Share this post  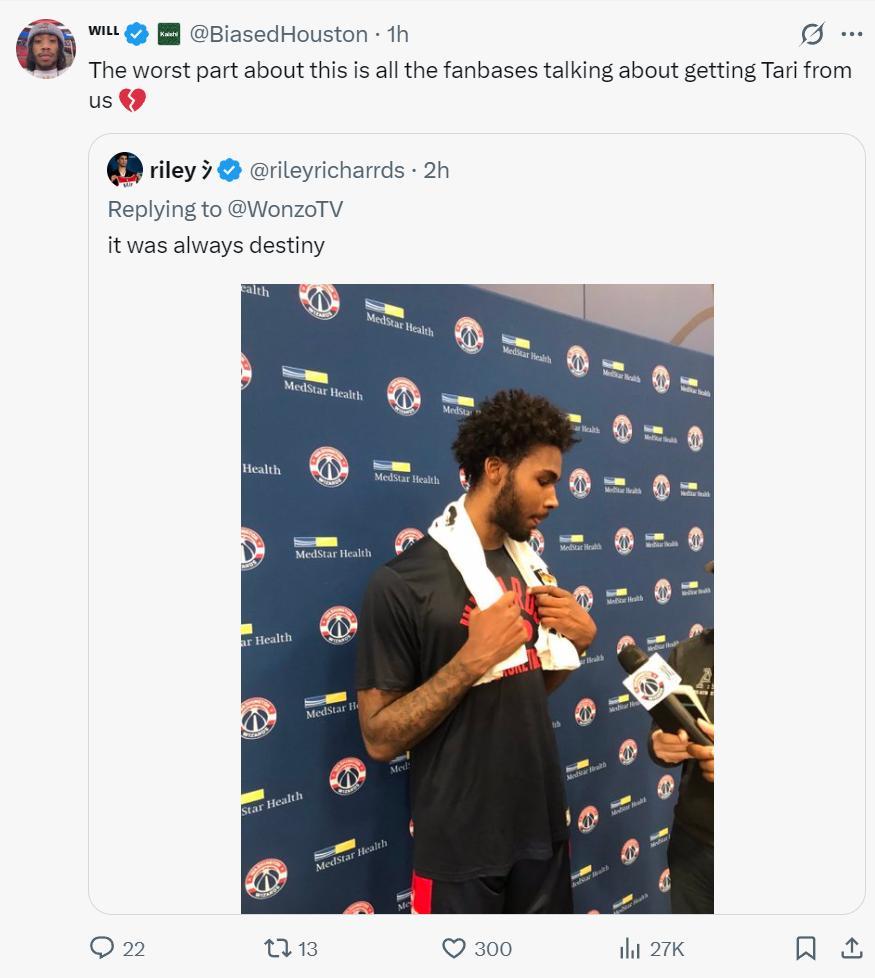(x=851, y=948)
